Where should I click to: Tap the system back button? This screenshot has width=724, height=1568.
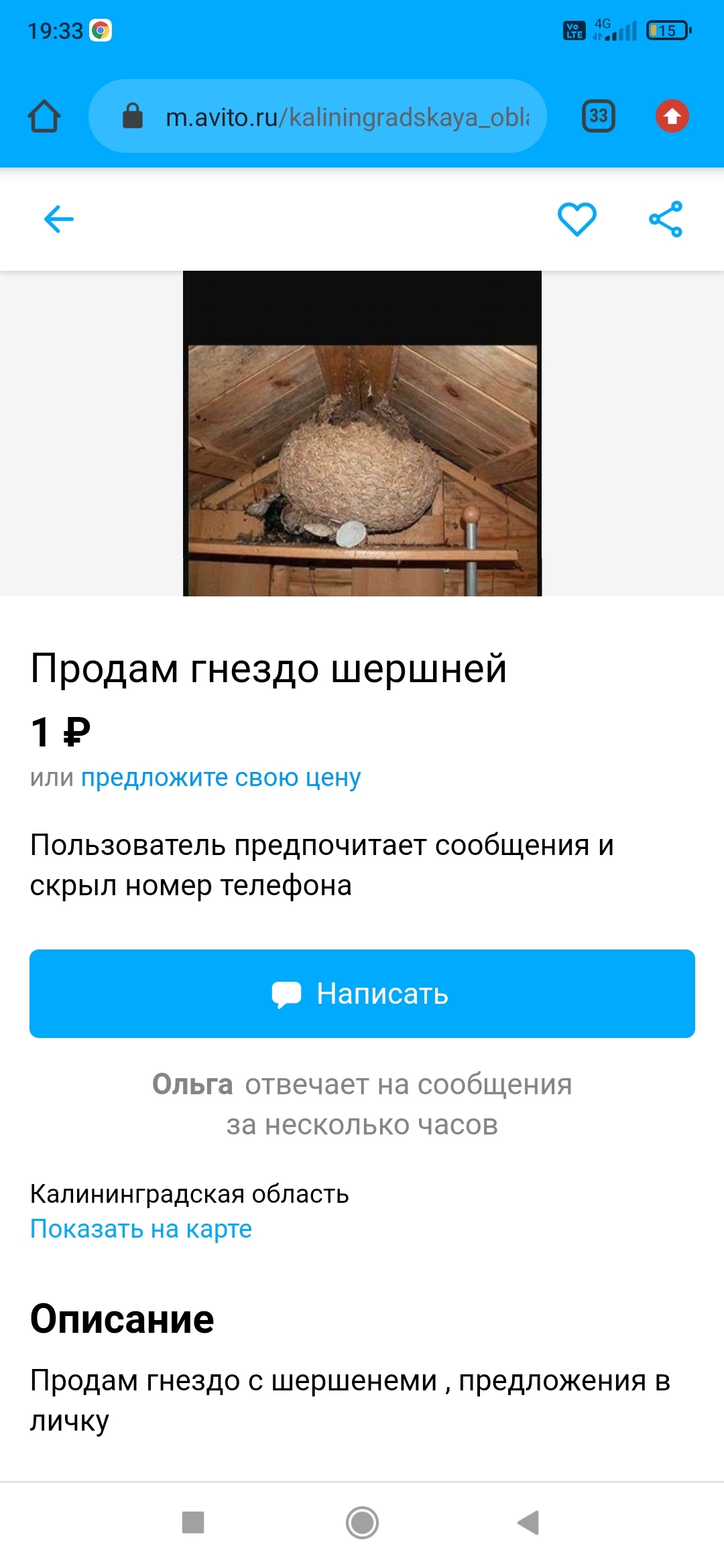pyautogui.click(x=528, y=1522)
